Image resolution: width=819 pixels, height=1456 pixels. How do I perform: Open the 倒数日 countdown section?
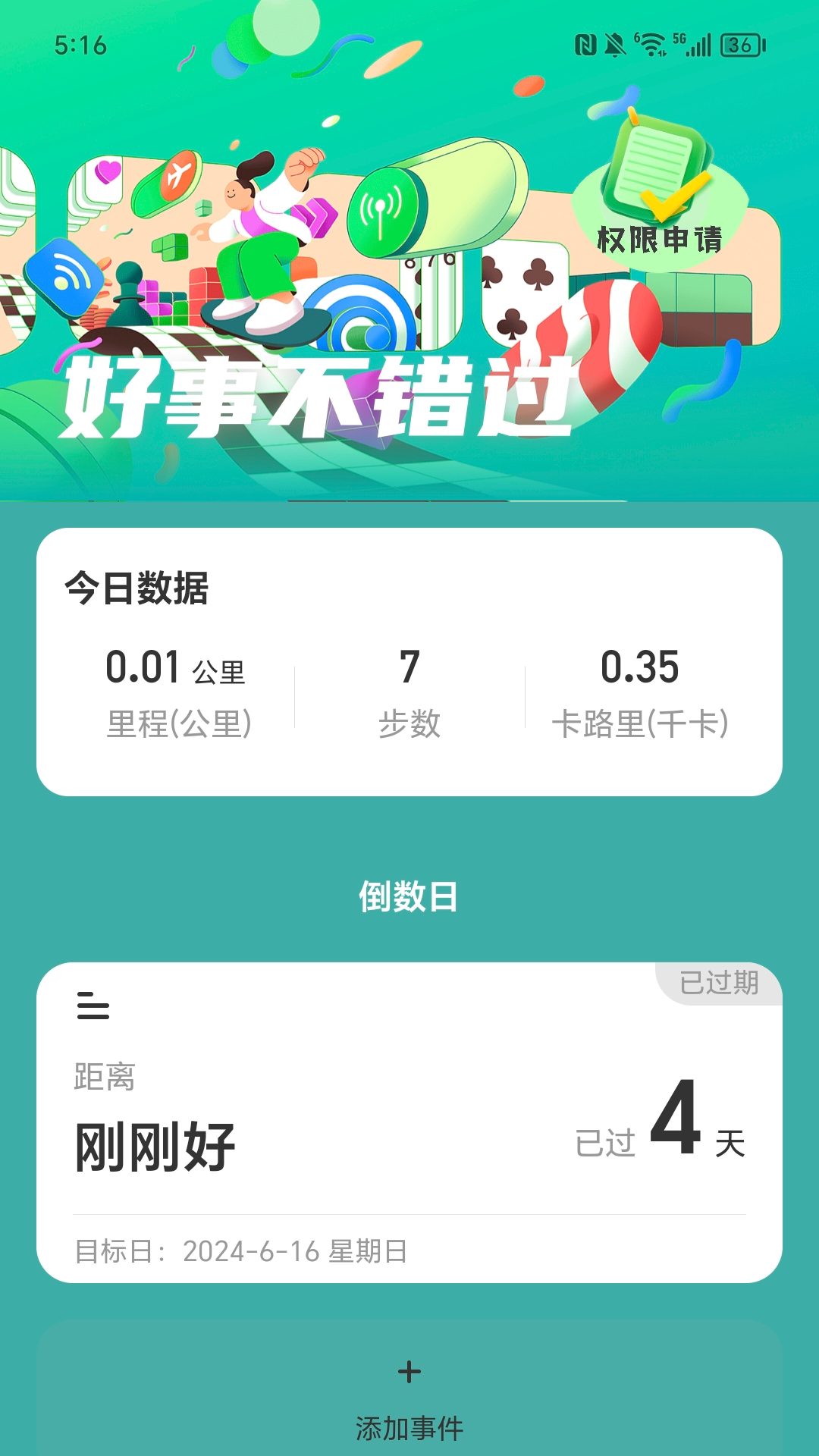[x=409, y=896]
